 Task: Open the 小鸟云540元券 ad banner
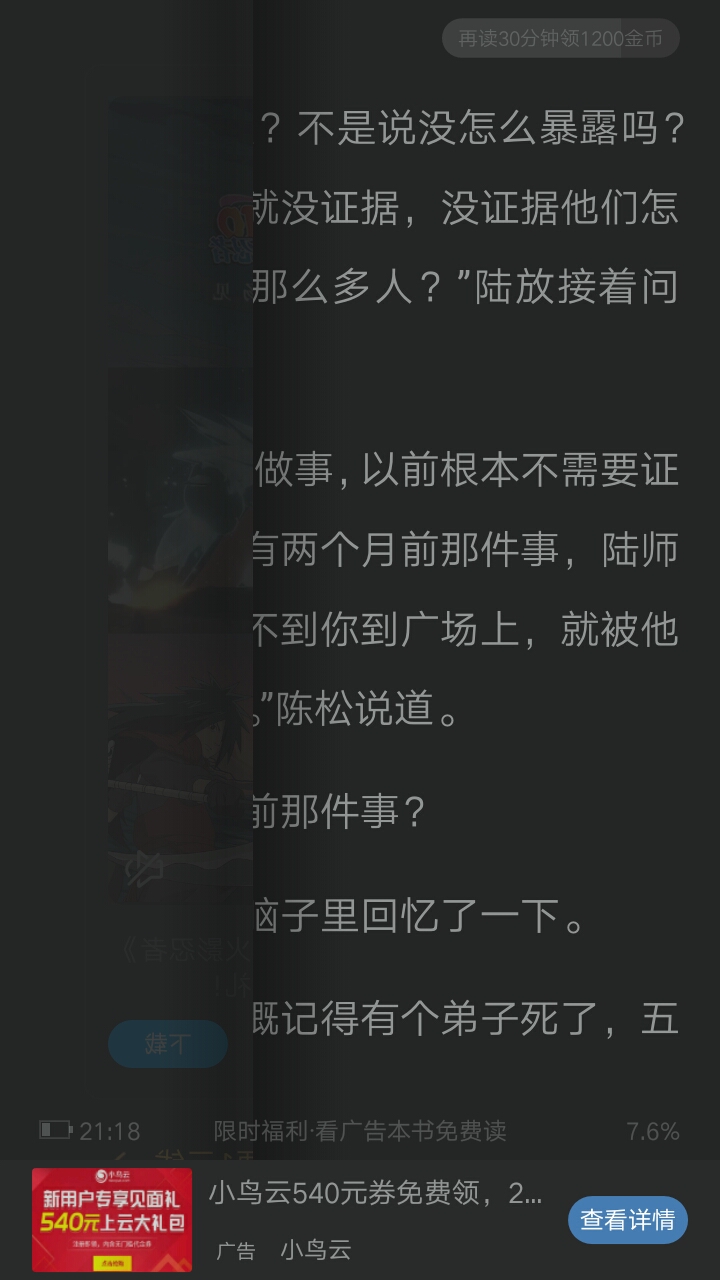375,1193
